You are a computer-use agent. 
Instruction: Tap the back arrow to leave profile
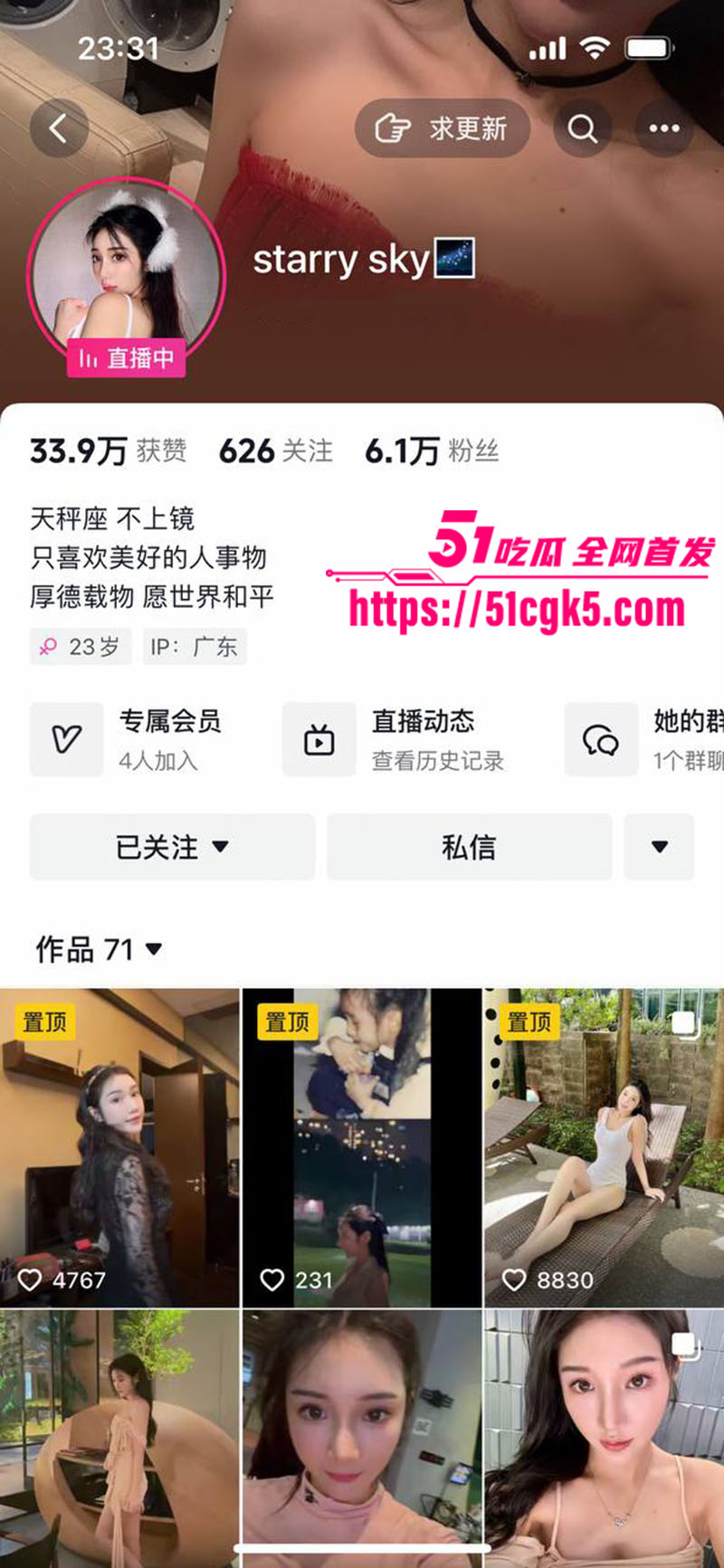coord(58,128)
